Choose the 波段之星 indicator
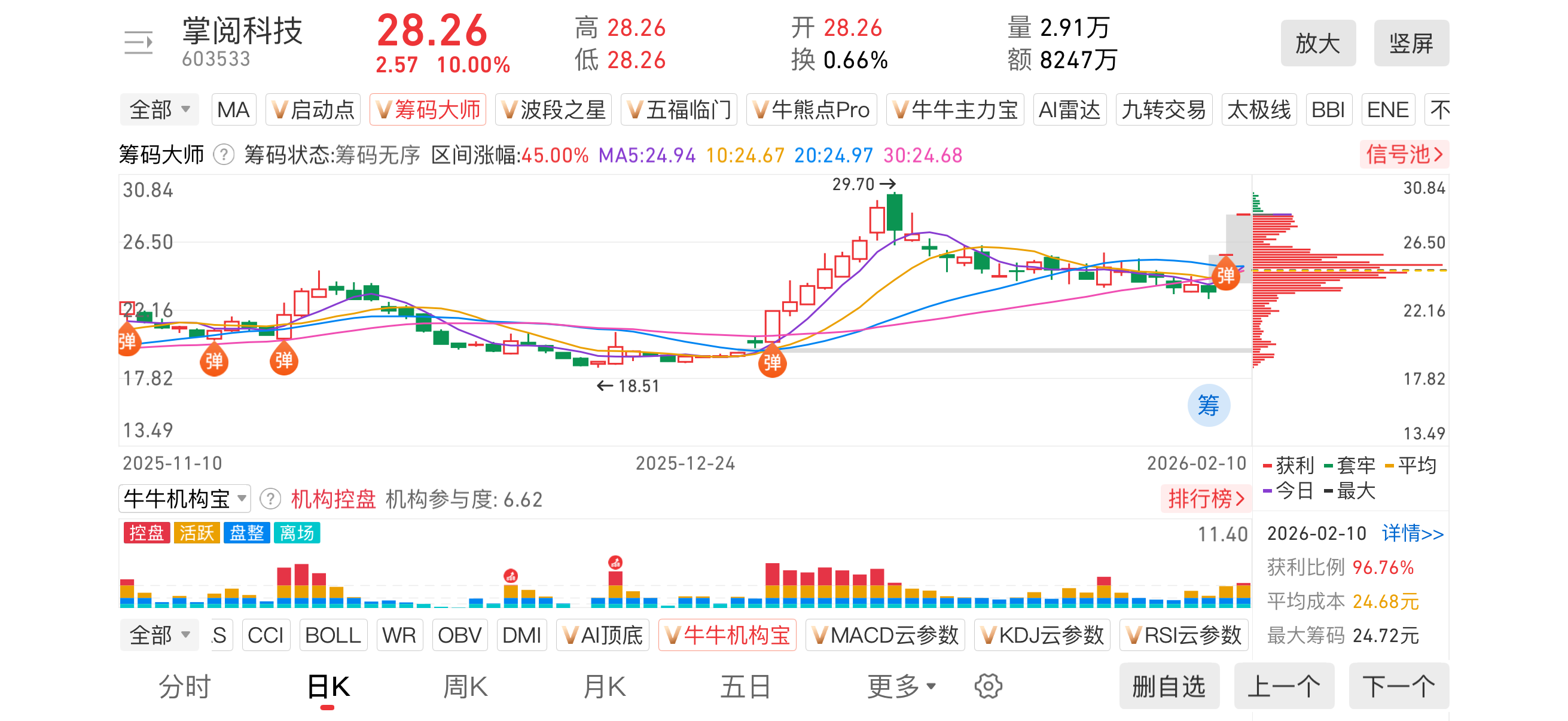Screen dimensions: 1568x721 (553, 110)
